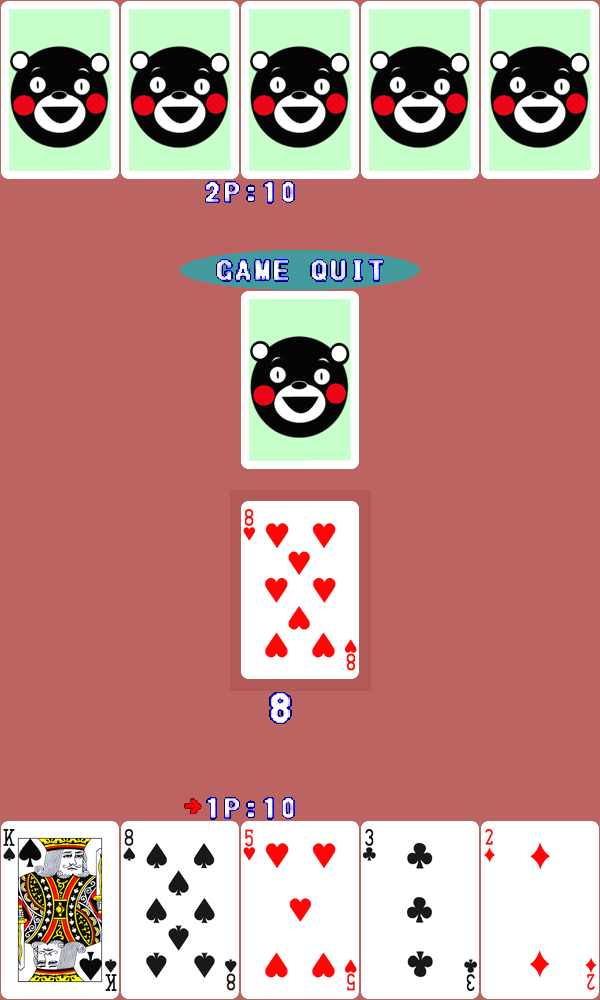Viewport: 600px width, 1000px height.
Task: Tap the GAME QUIT button
Action: coord(300,270)
